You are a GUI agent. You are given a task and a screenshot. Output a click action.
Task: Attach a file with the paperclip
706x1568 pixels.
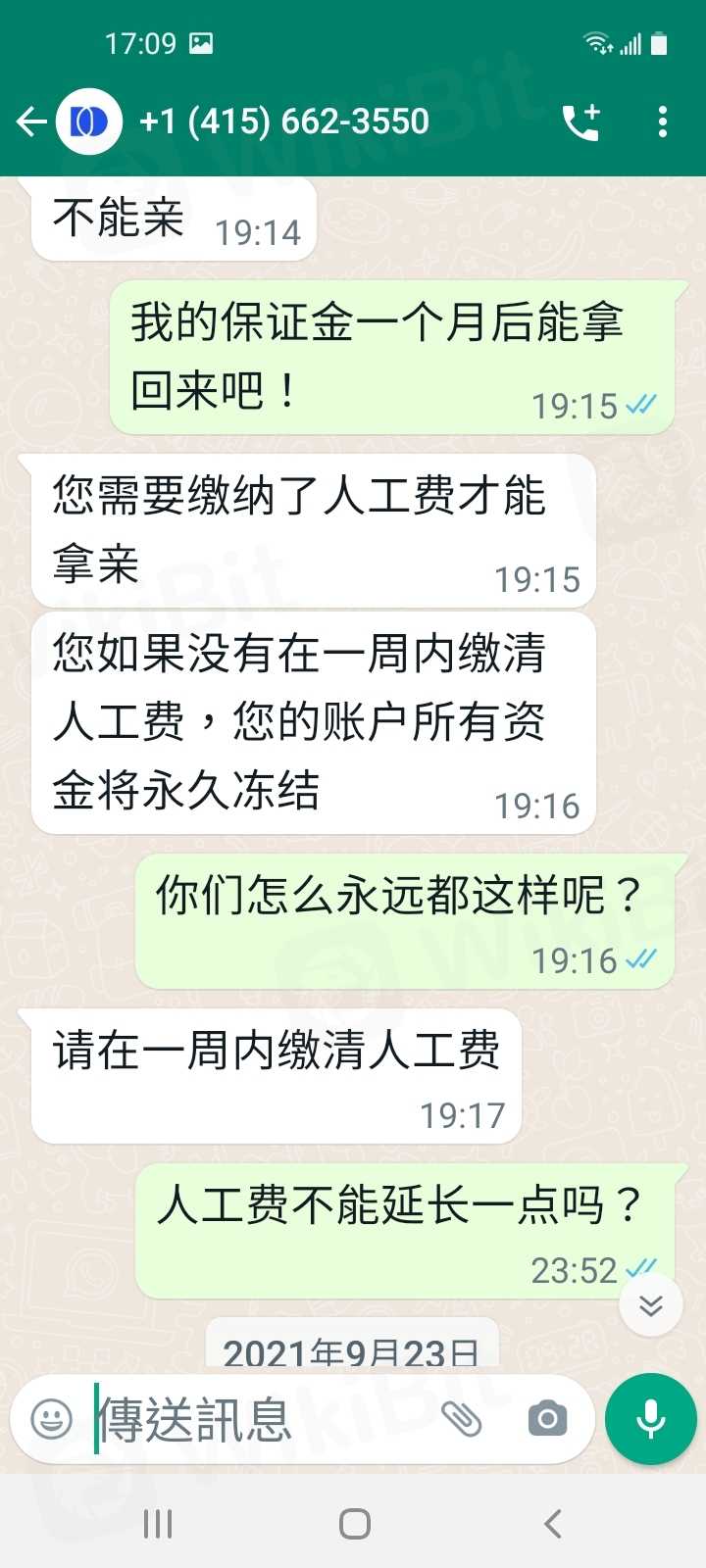coord(462,1418)
